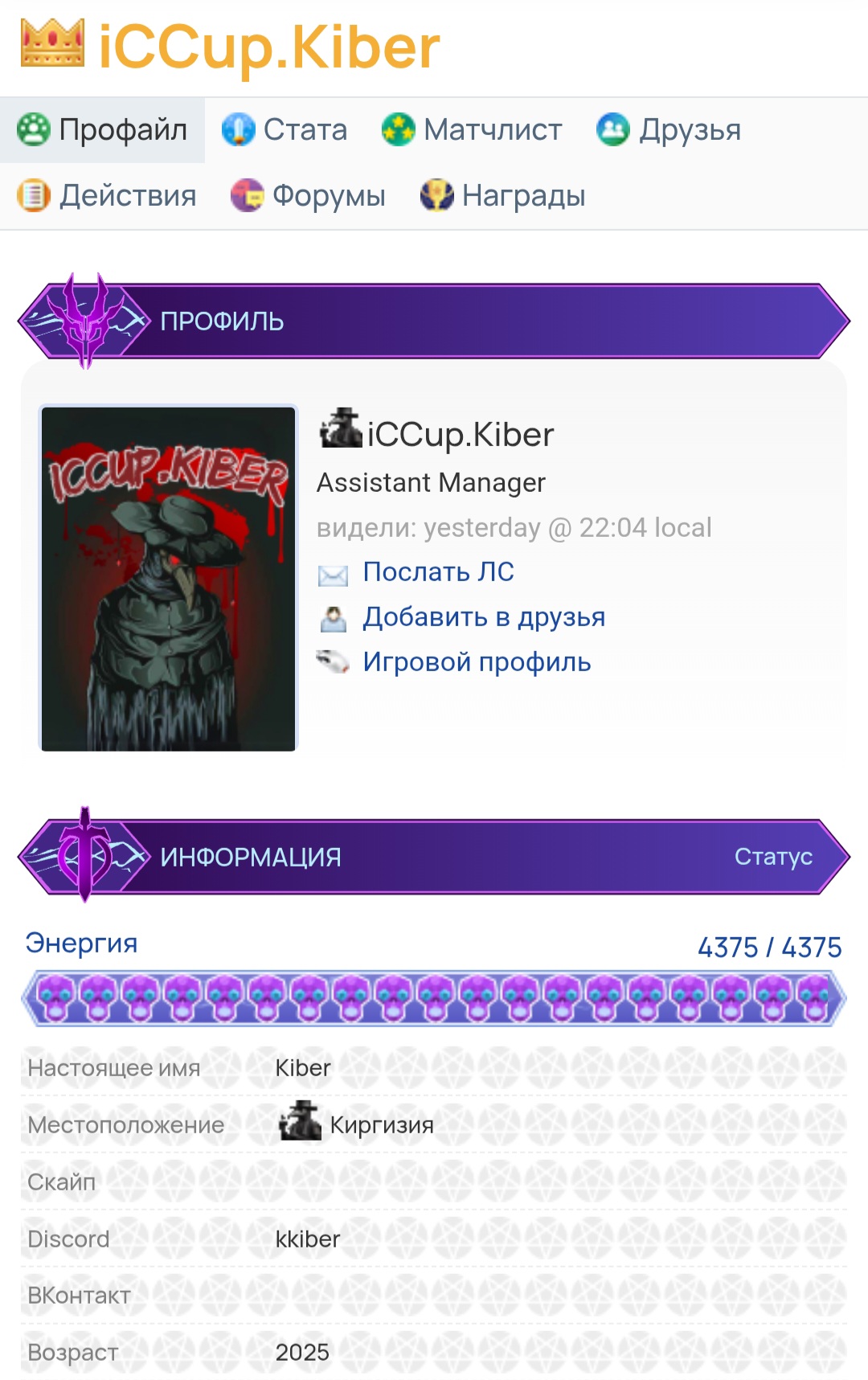This screenshot has height=1380, width=868.
Task: Open the Форумы tab
Action: tap(309, 196)
